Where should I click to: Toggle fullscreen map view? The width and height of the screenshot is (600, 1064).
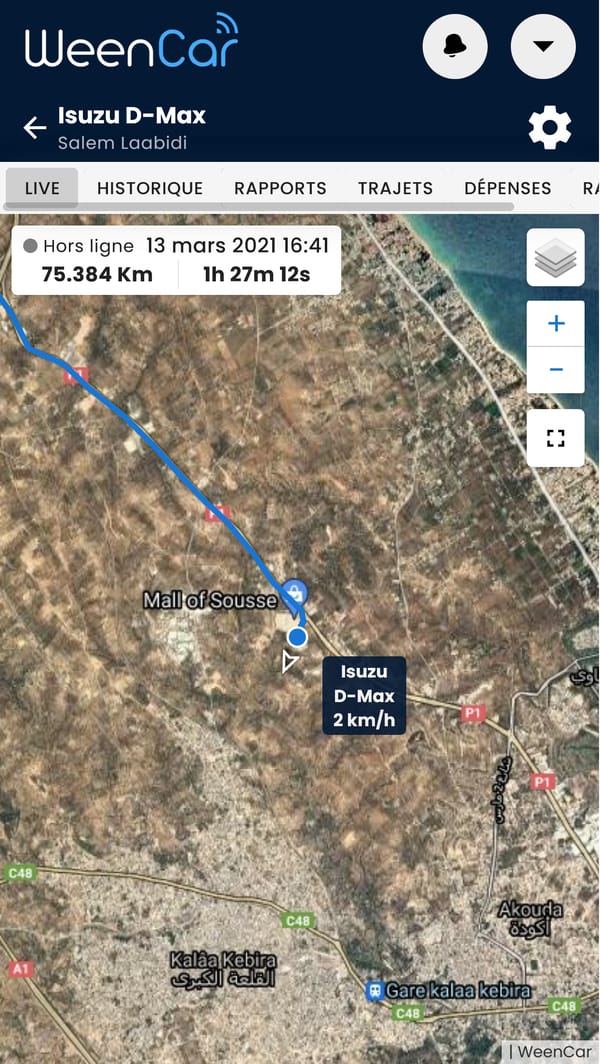pos(556,438)
